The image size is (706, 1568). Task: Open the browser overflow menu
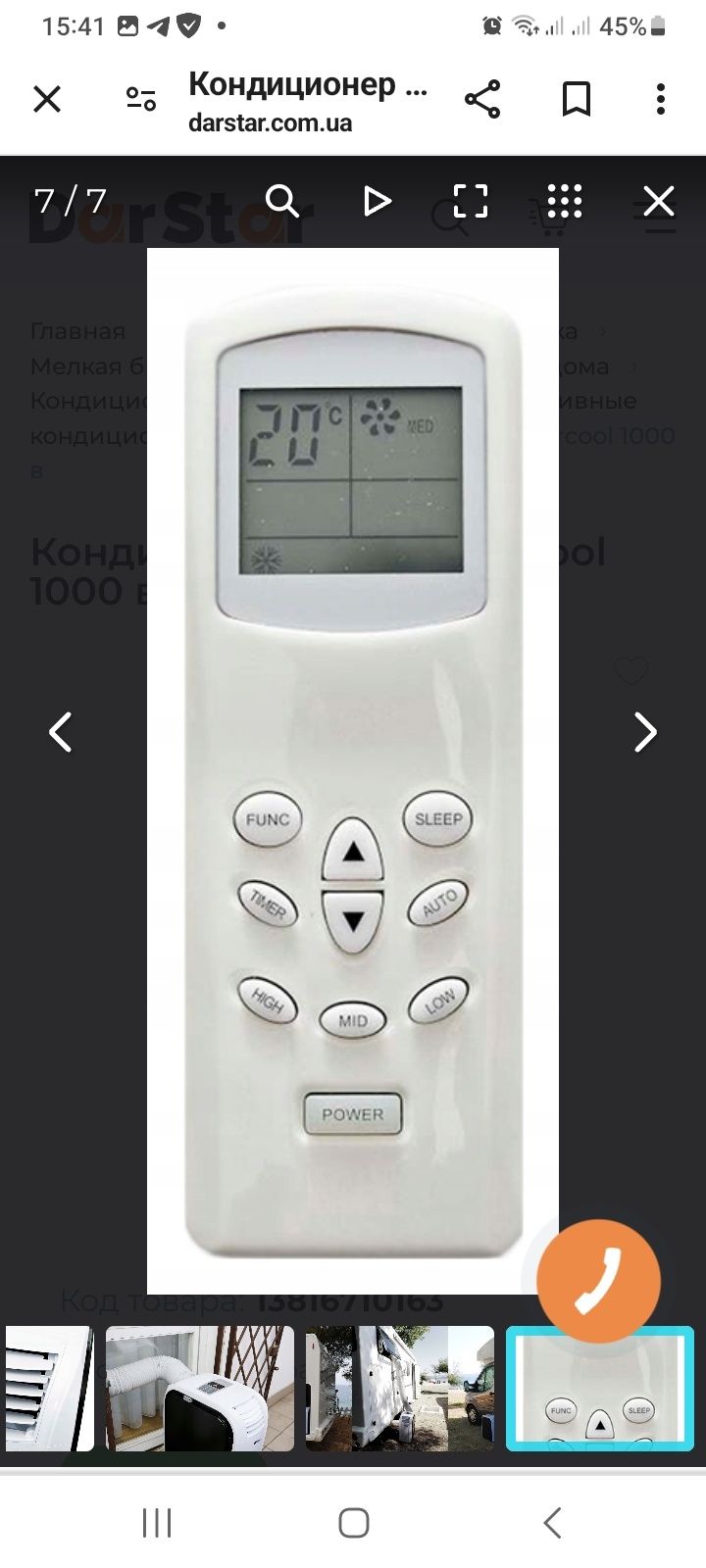coord(660,99)
